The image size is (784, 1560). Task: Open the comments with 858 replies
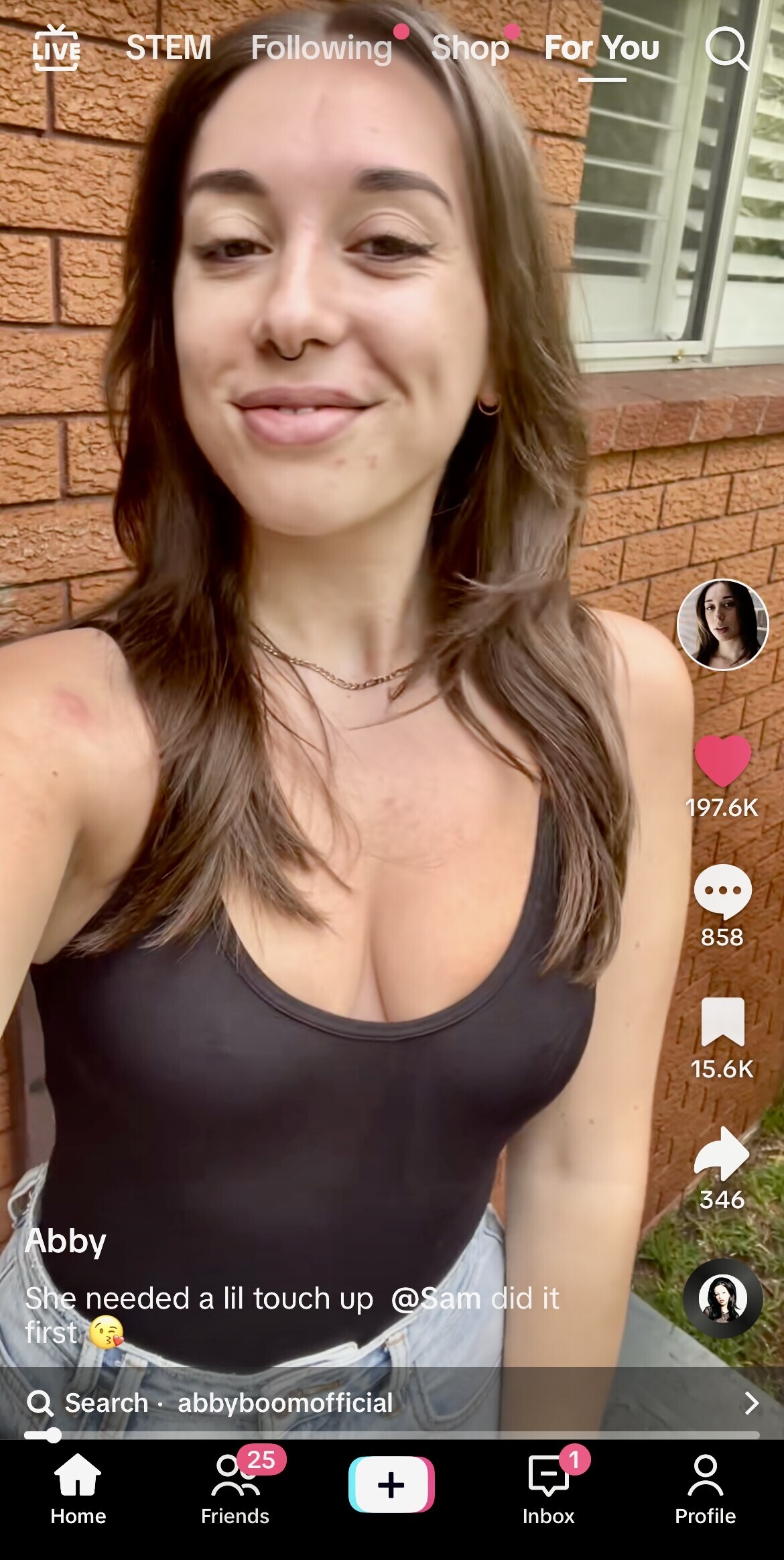(722, 892)
